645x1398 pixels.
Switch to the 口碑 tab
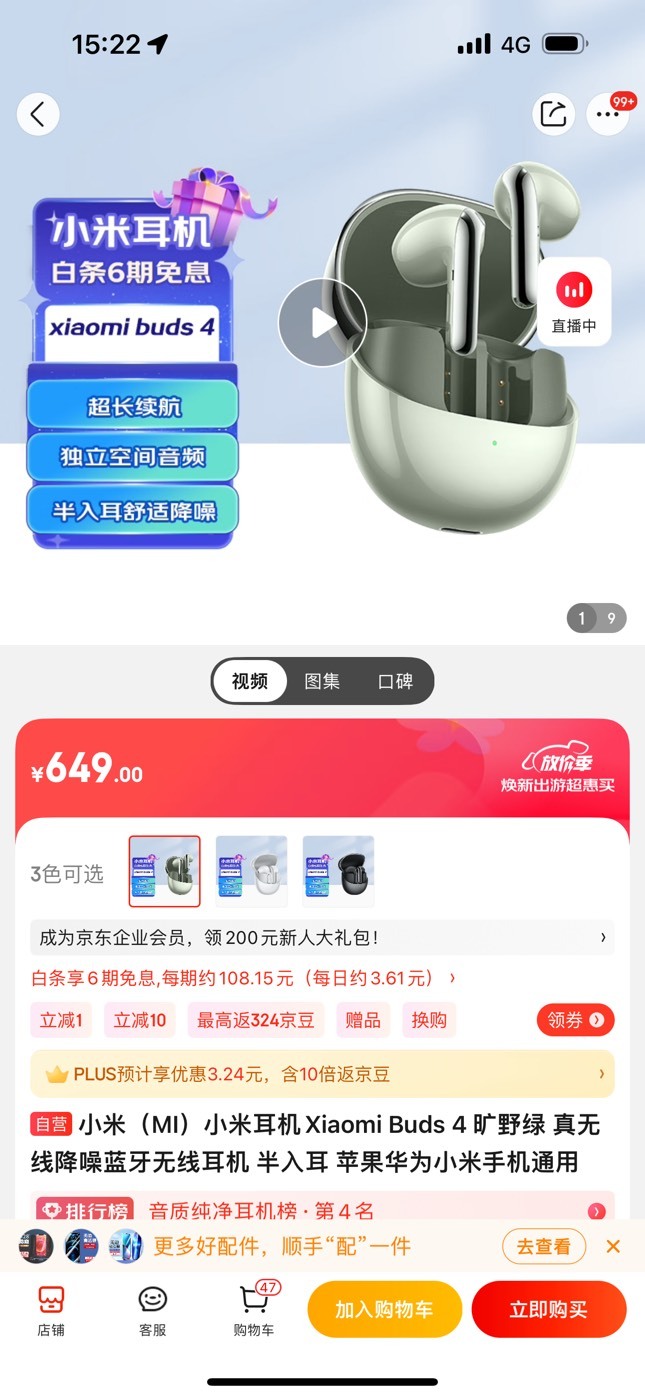click(395, 681)
